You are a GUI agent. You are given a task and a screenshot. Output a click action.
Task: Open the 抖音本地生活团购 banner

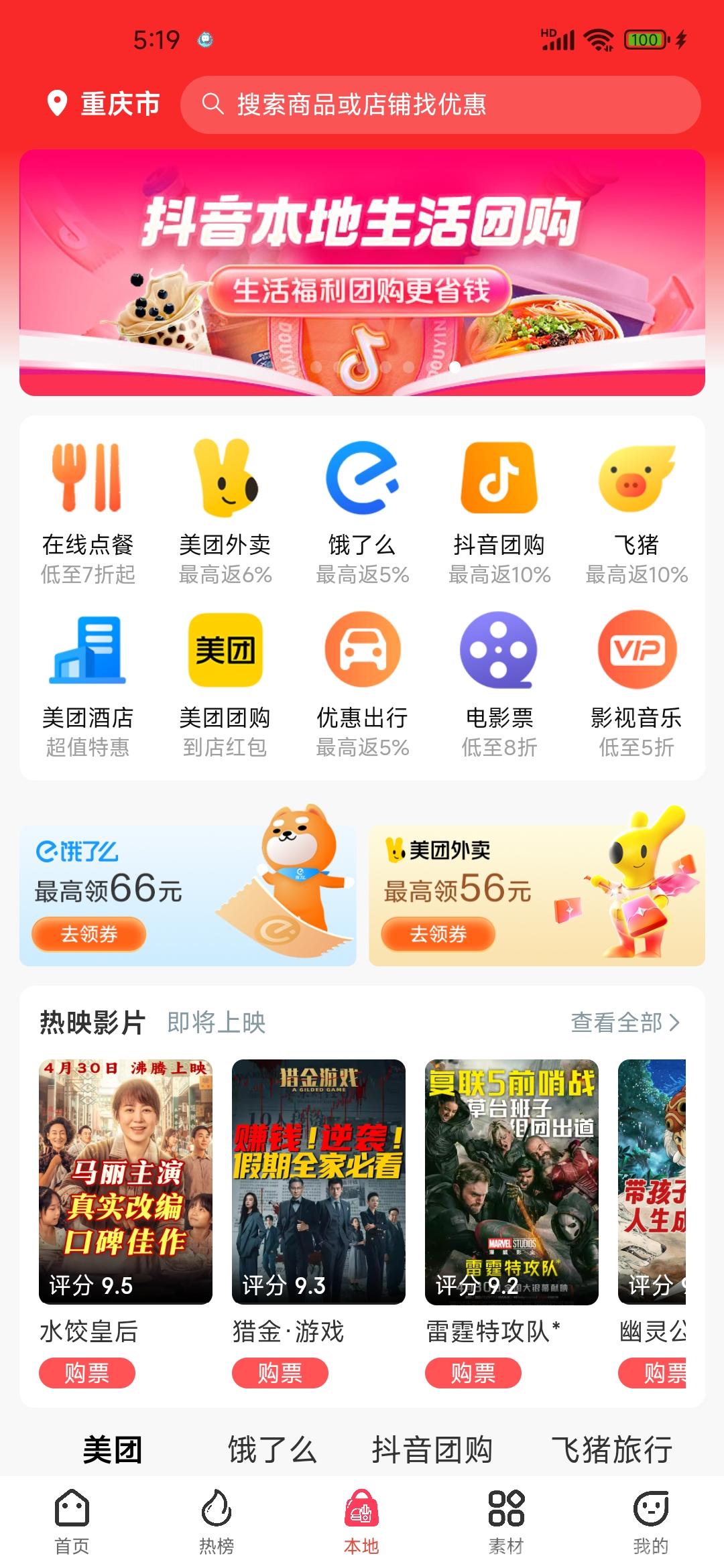point(362,273)
